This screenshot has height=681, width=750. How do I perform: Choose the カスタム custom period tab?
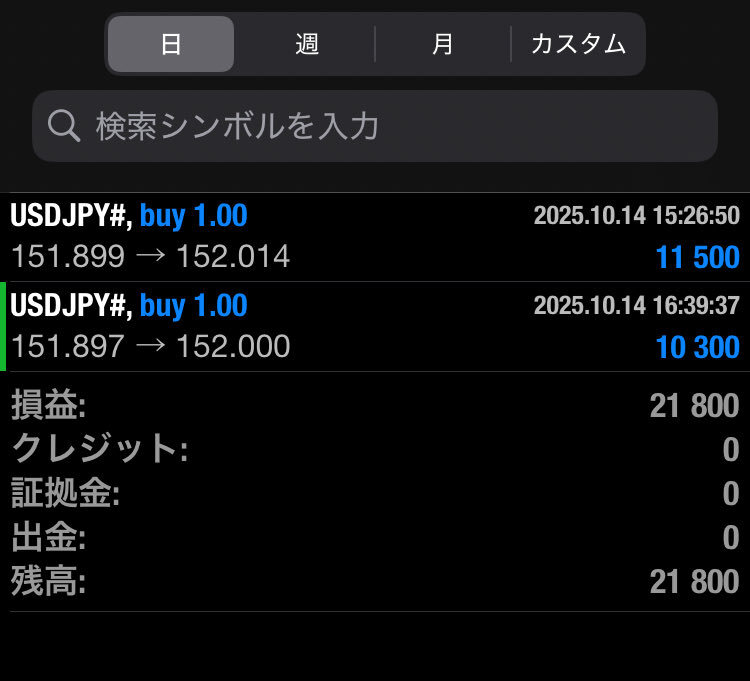click(x=578, y=44)
